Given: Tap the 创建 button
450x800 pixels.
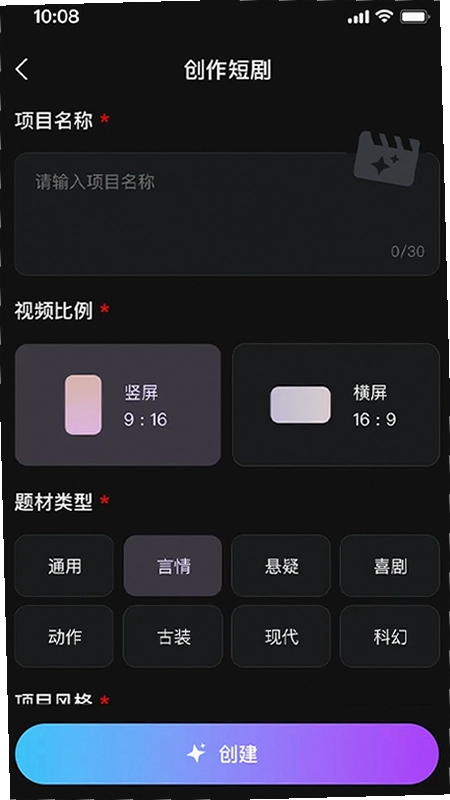Looking at the screenshot, I should tap(227, 754).
